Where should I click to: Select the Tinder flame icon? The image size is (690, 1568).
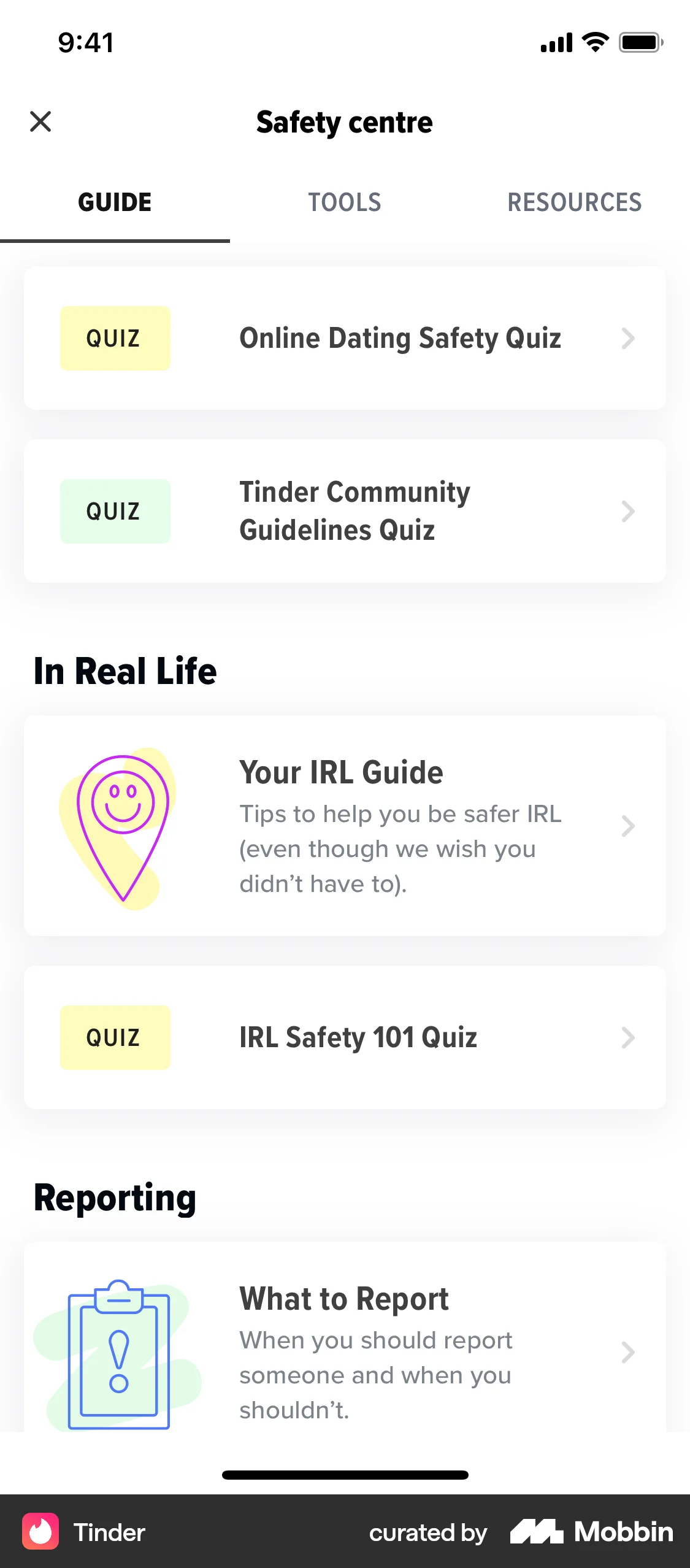pos(40,1532)
